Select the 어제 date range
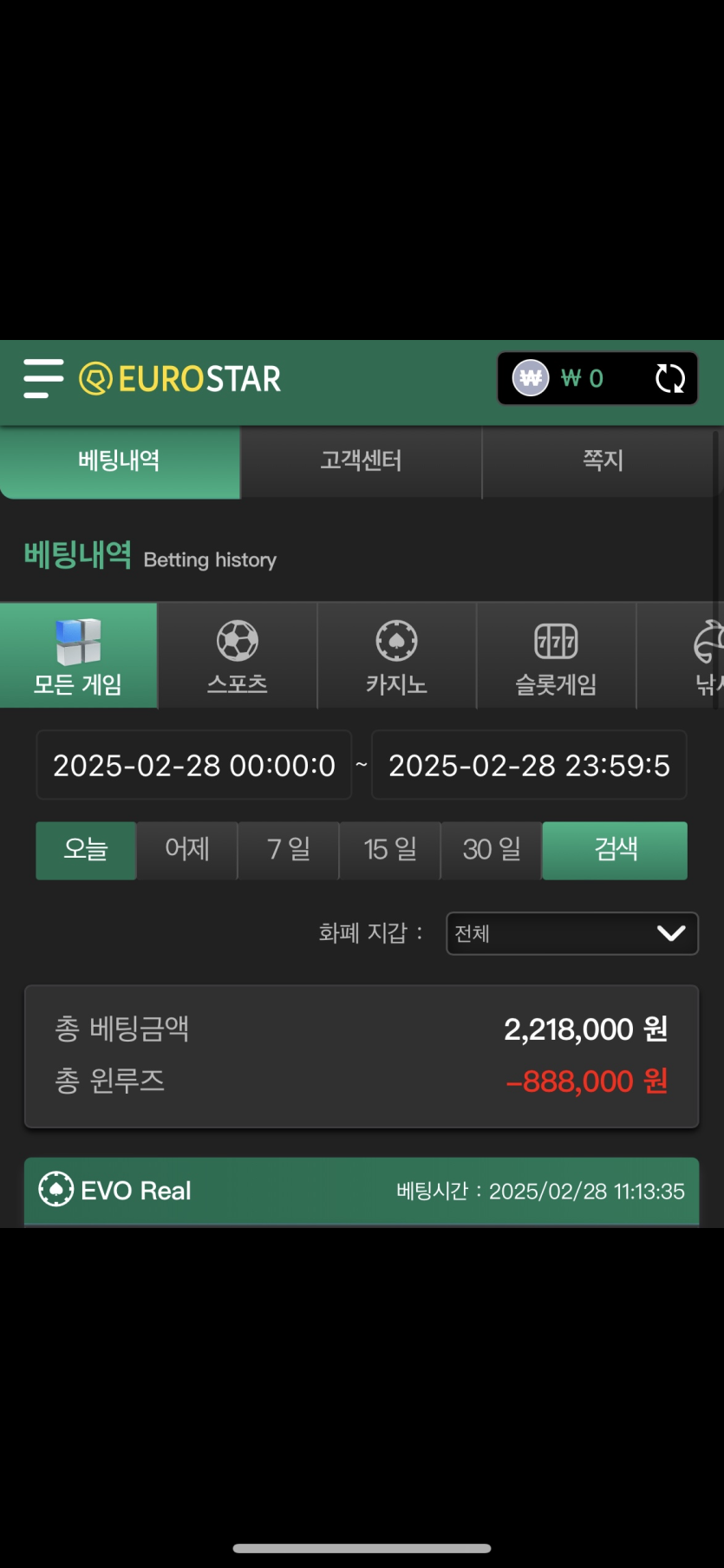 tap(187, 850)
